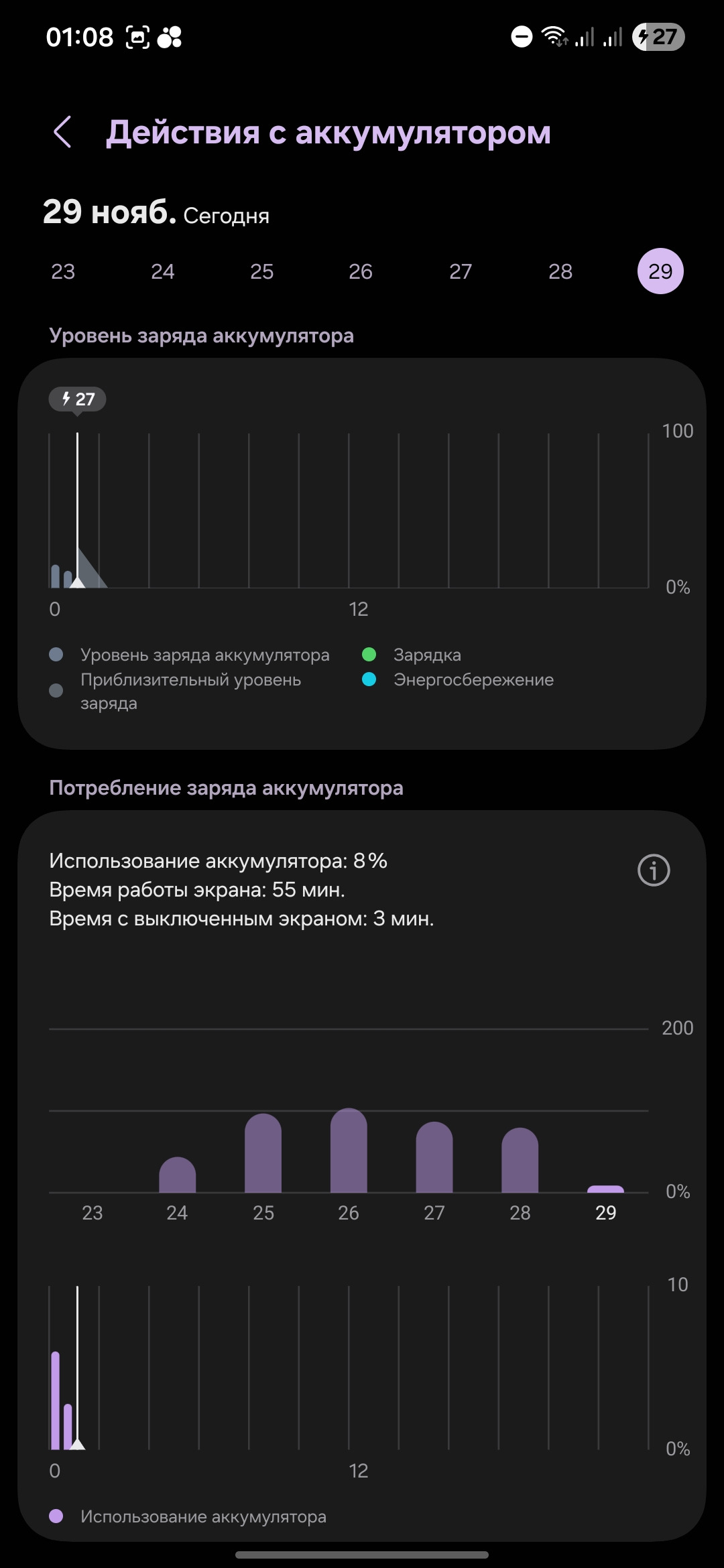724x1568 pixels.
Task: Go back from battery activity screen
Action: (63, 132)
